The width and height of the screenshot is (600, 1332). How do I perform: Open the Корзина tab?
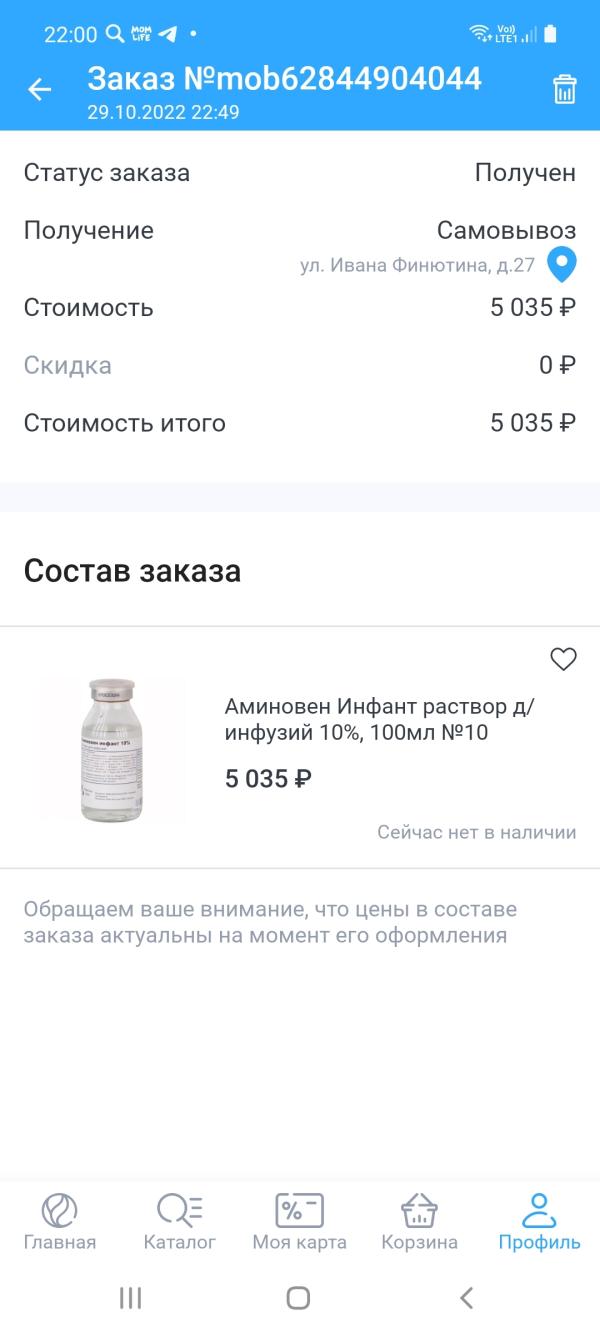click(419, 1222)
